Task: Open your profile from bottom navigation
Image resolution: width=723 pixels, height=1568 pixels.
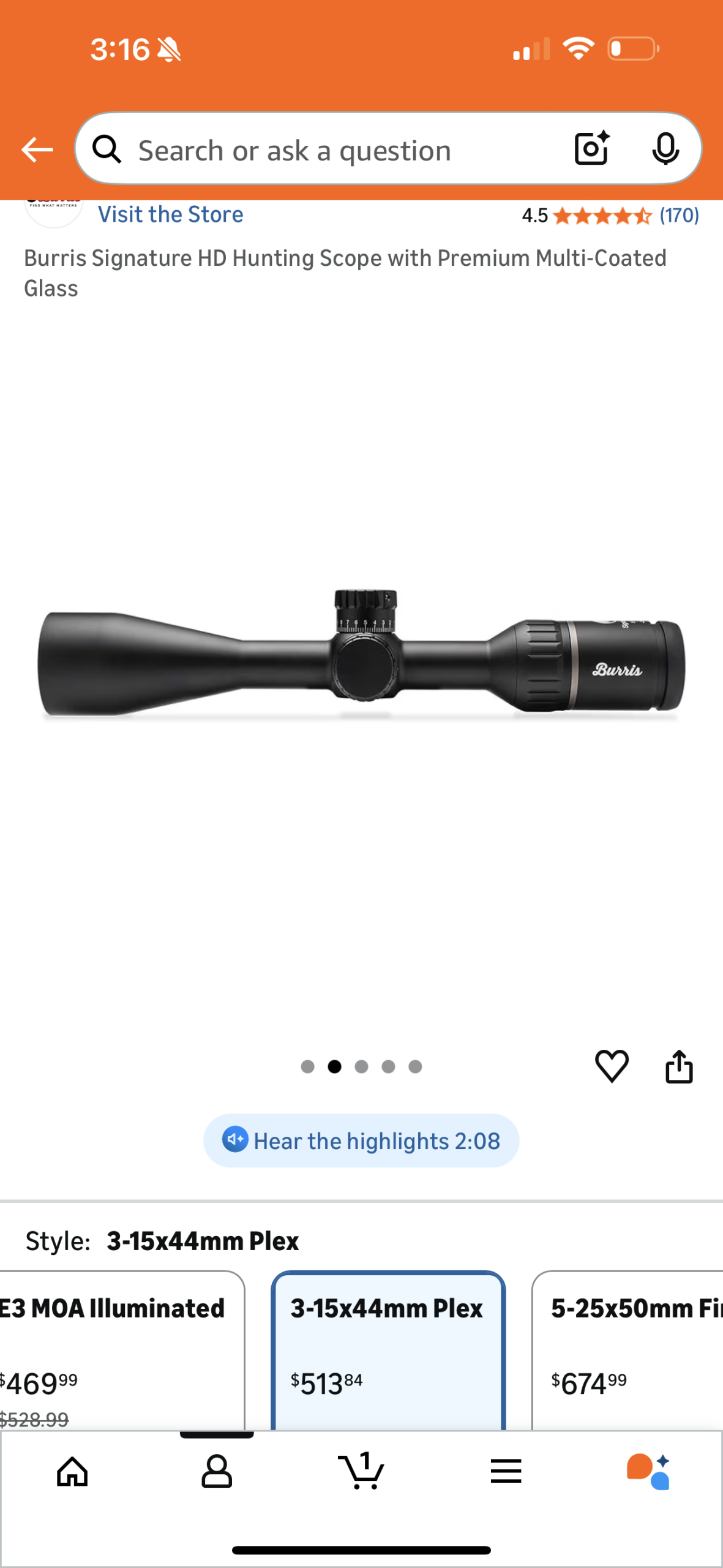Action: tap(217, 1472)
